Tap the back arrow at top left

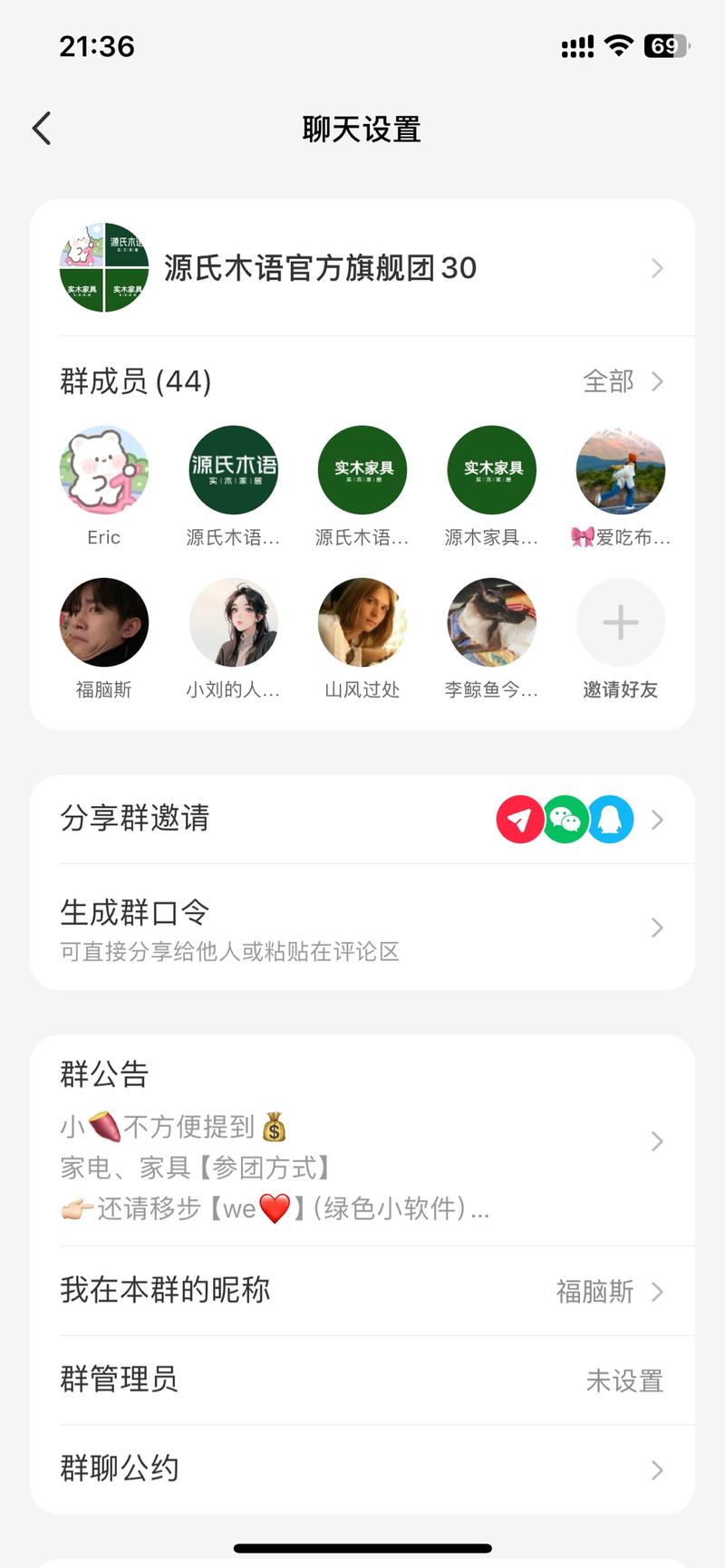40,128
